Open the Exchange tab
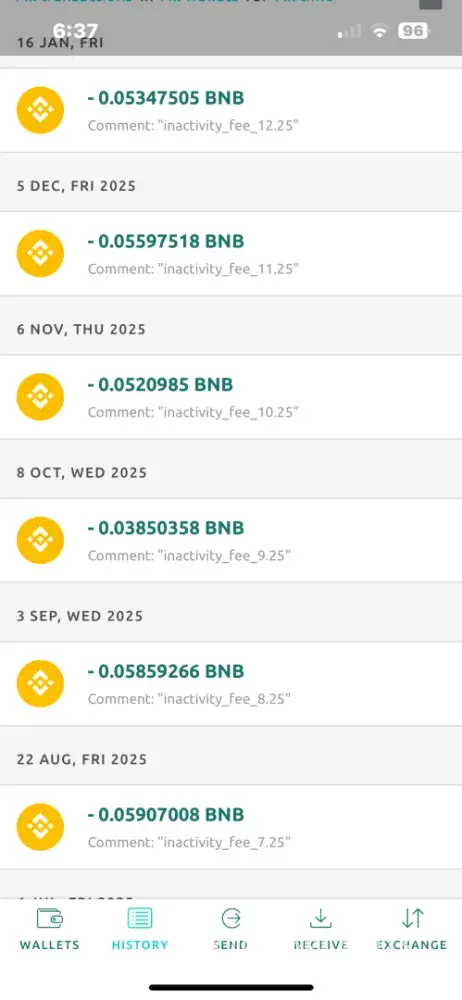The image size is (462, 1000). (x=412, y=930)
